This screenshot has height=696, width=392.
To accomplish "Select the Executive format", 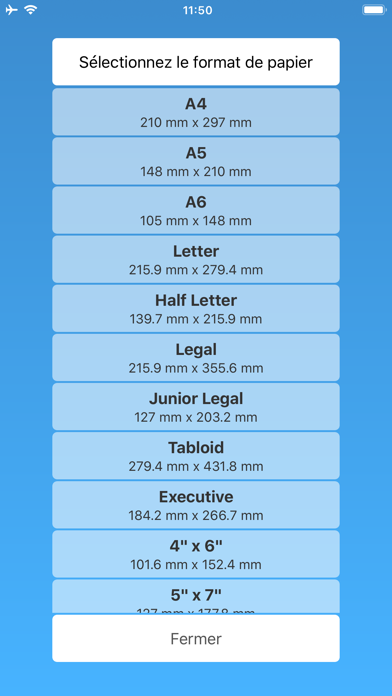I will tap(196, 505).
